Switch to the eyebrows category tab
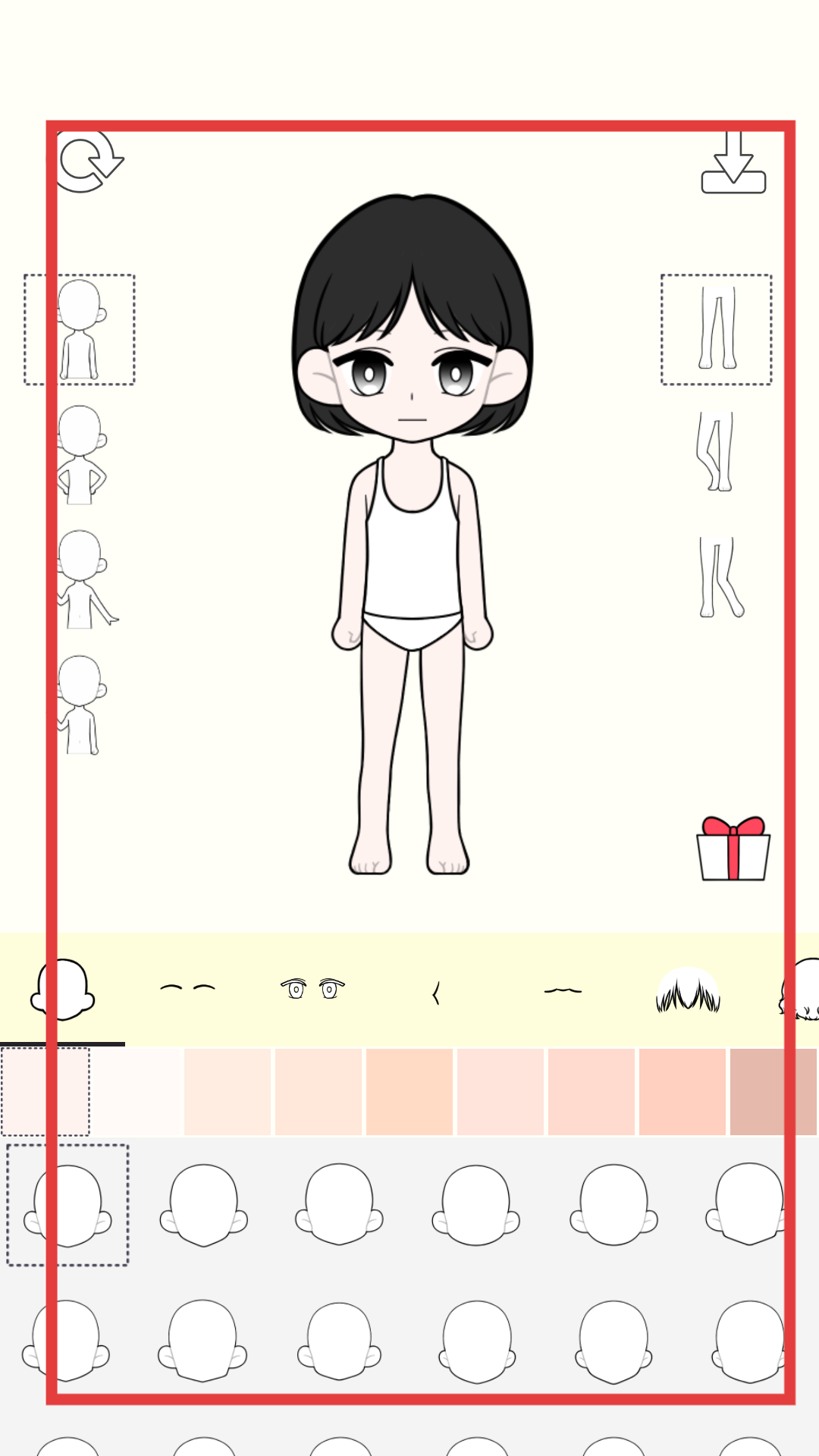 tap(187, 988)
